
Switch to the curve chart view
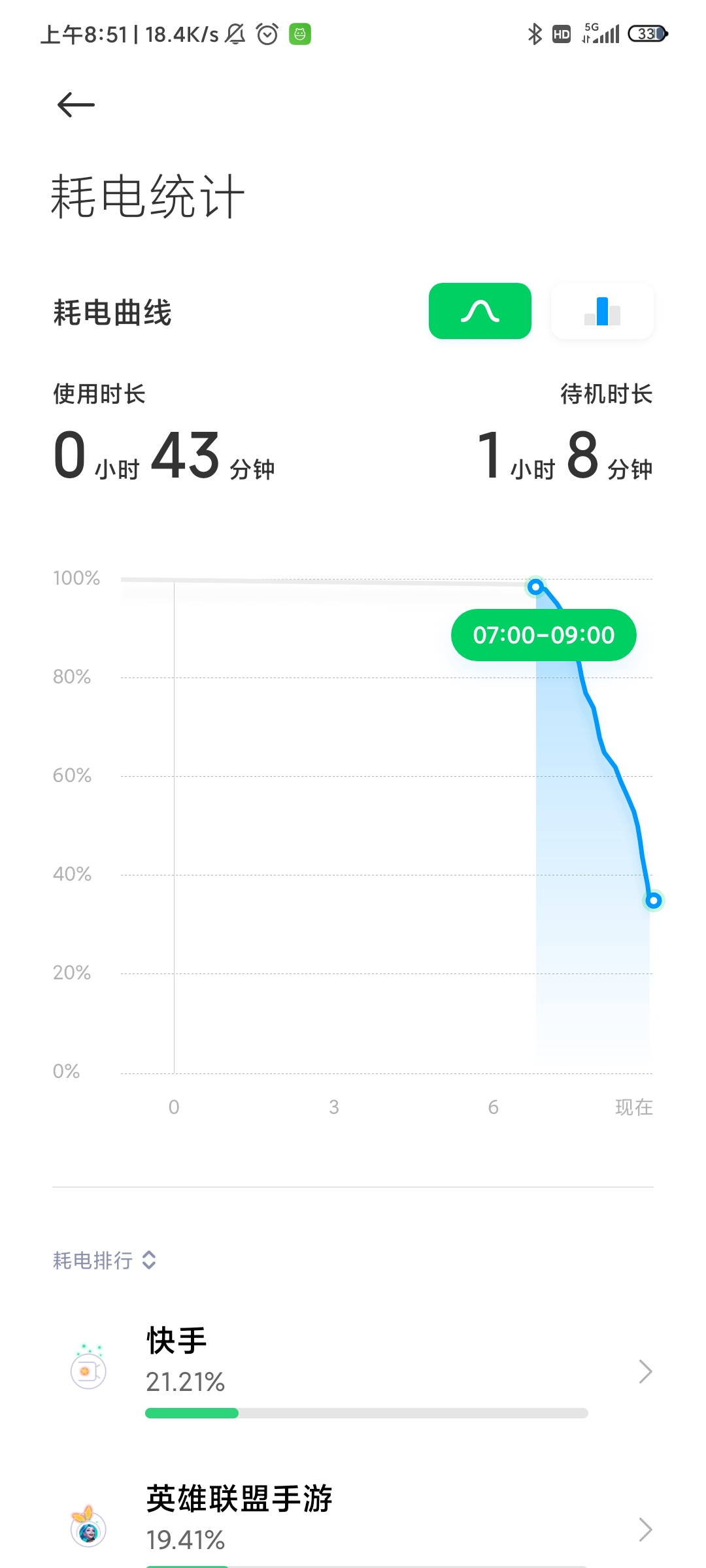coord(480,311)
